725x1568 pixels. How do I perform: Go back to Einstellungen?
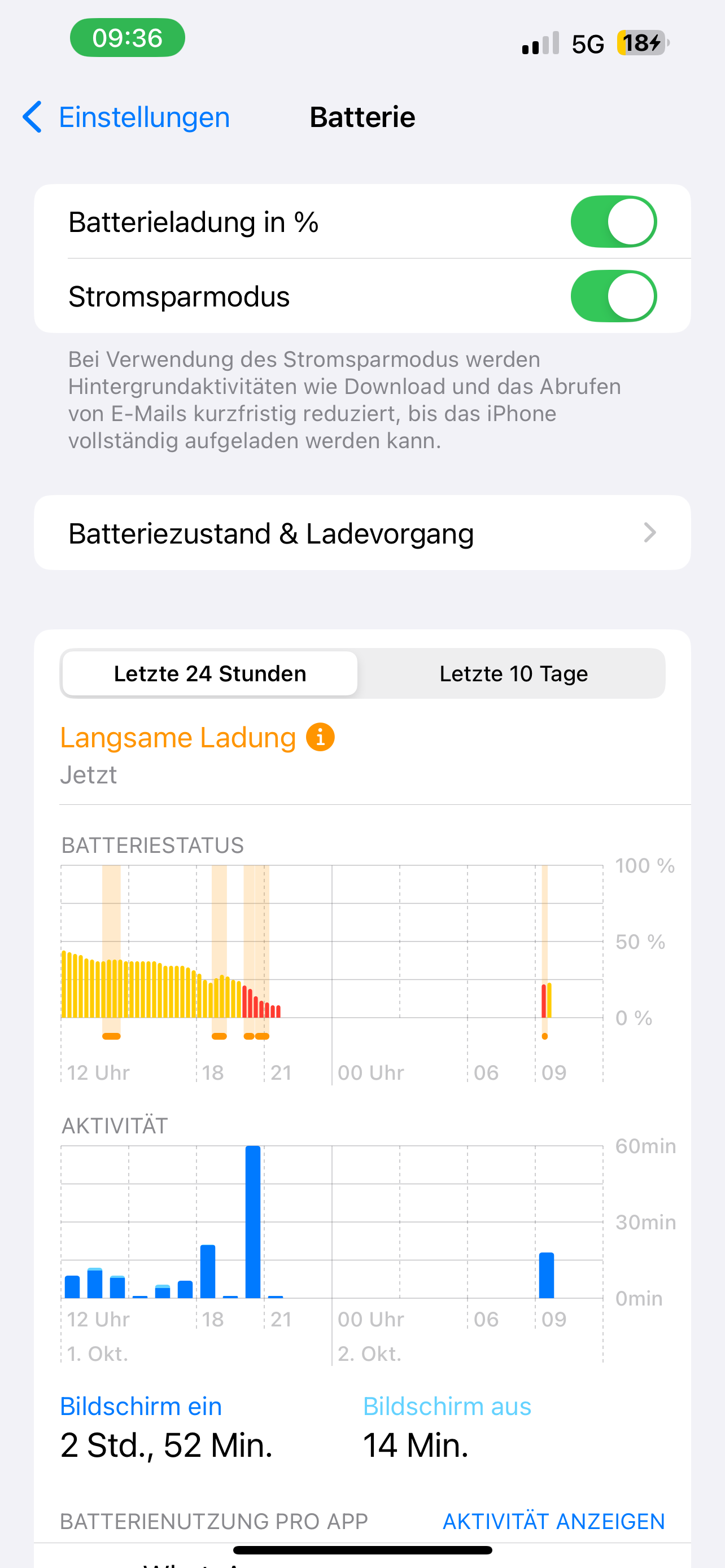[126, 117]
